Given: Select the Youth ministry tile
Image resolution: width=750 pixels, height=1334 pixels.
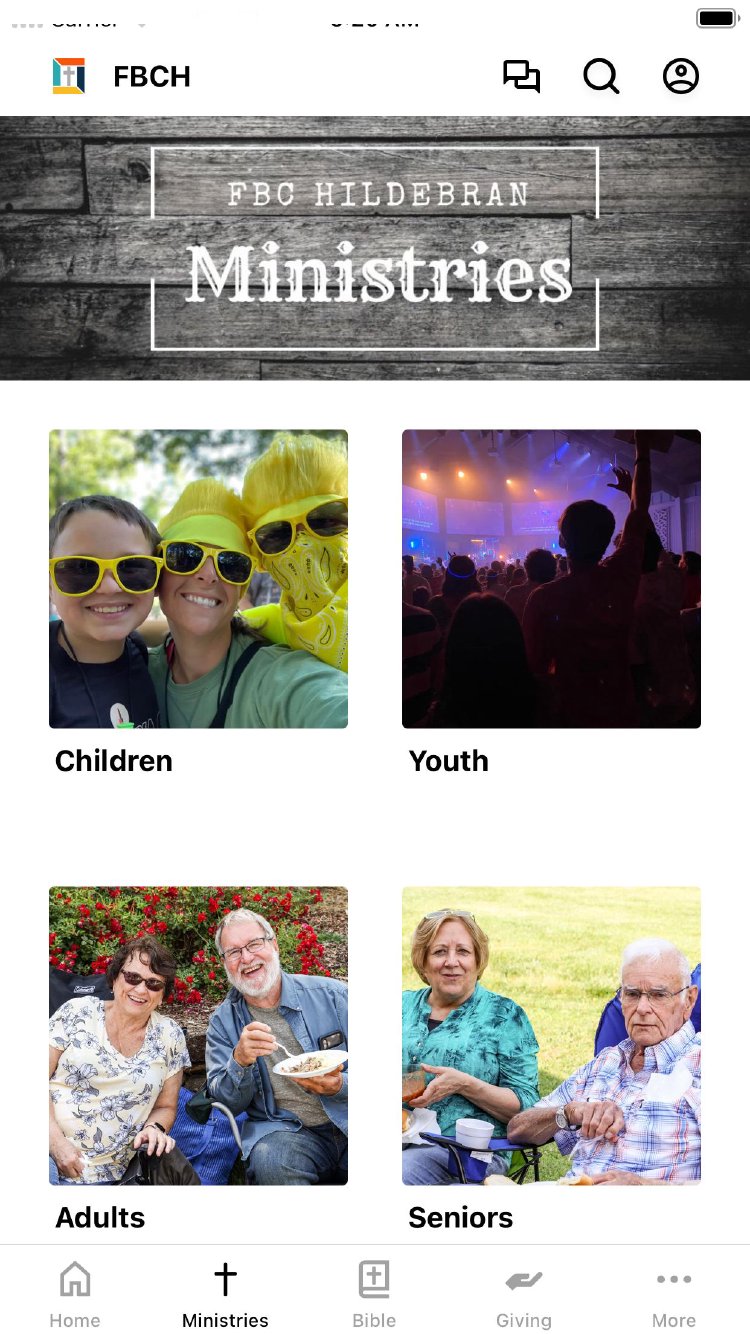Looking at the screenshot, I should [x=551, y=579].
